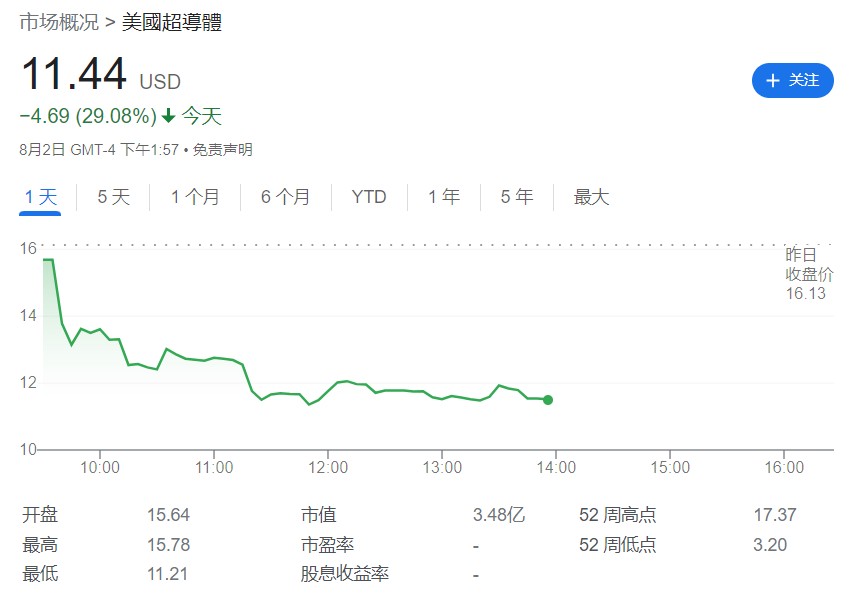The height and width of the screenshot is (595, 852).
Task: Show the 1 个月 chart
Action: [x=195, y=197]
